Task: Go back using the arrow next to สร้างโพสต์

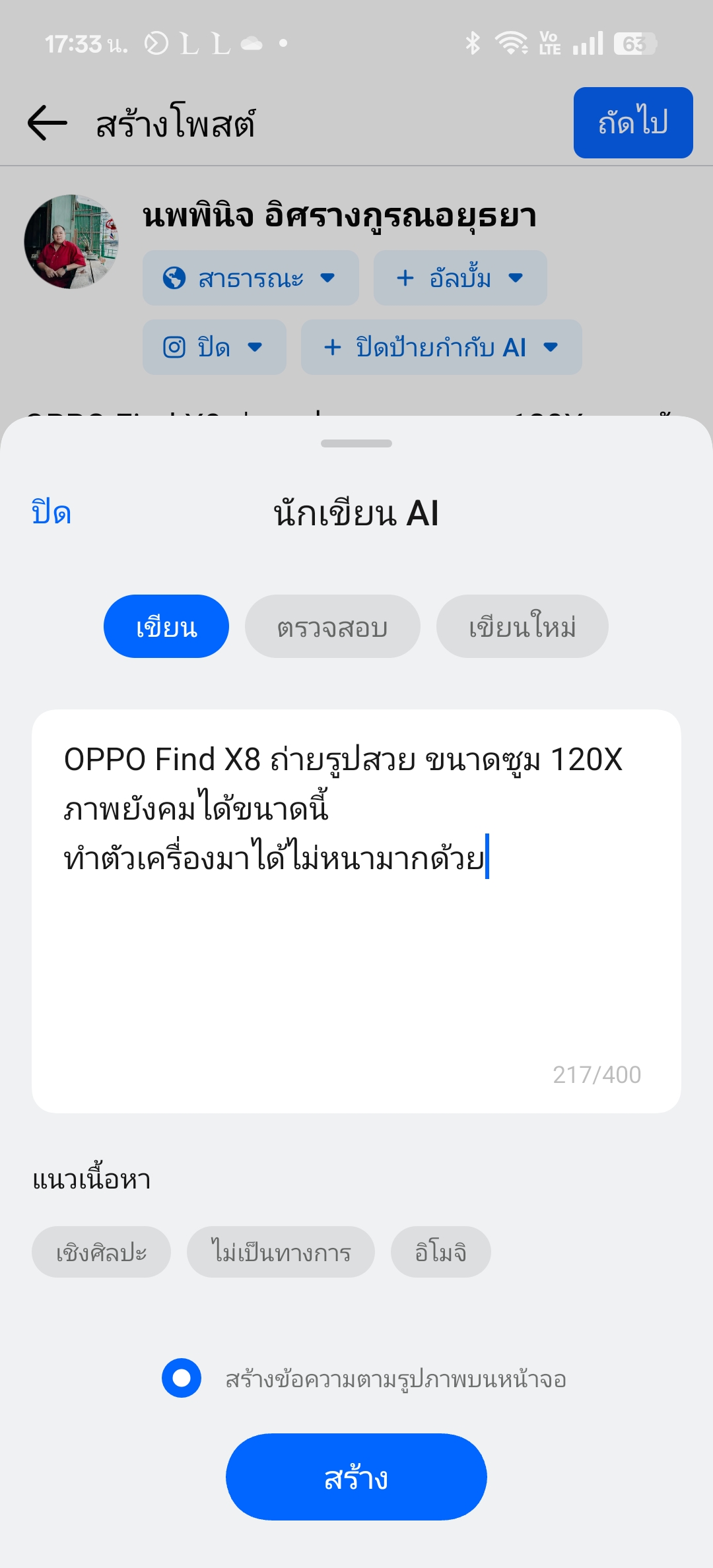Action: (48, 123)
